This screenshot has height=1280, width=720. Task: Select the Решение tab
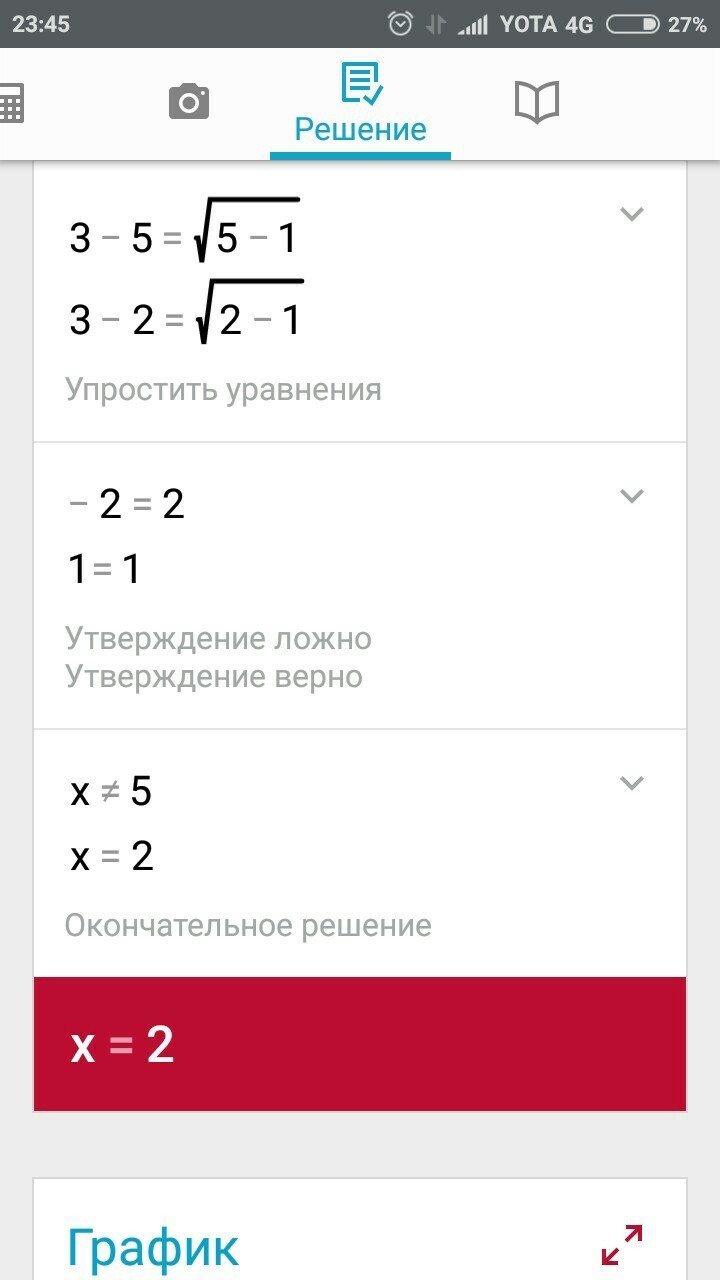pyautogui.click(x=360, y=104)
